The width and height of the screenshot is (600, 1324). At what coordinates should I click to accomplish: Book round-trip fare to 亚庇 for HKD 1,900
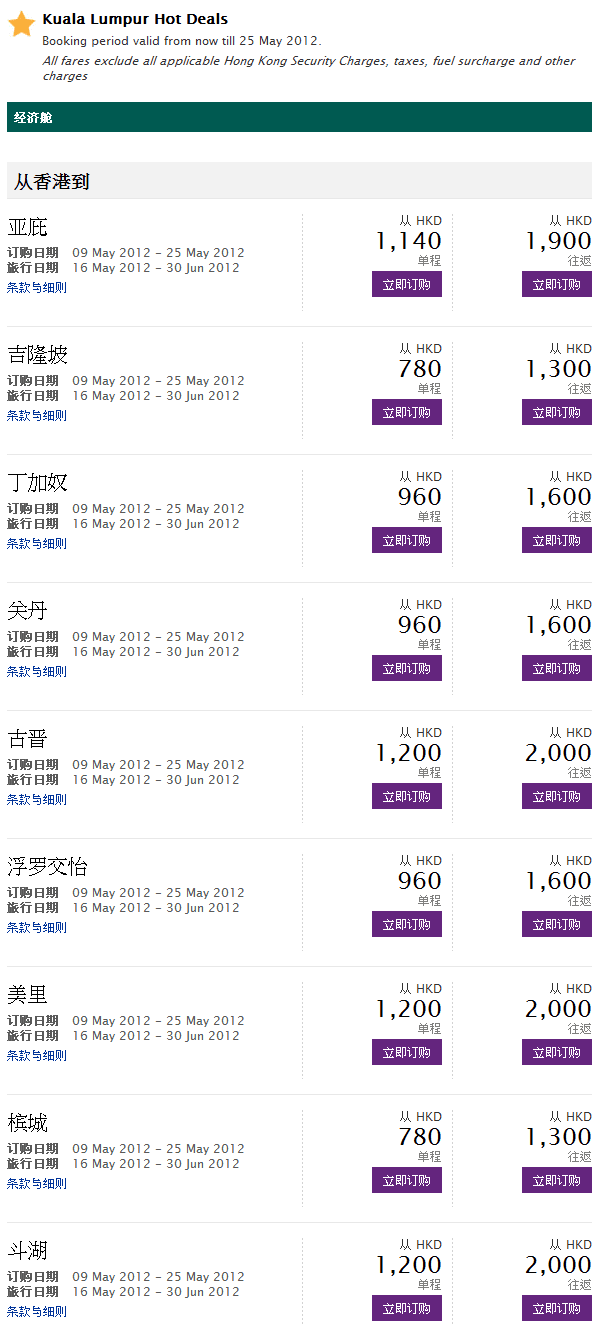point(556,284)
